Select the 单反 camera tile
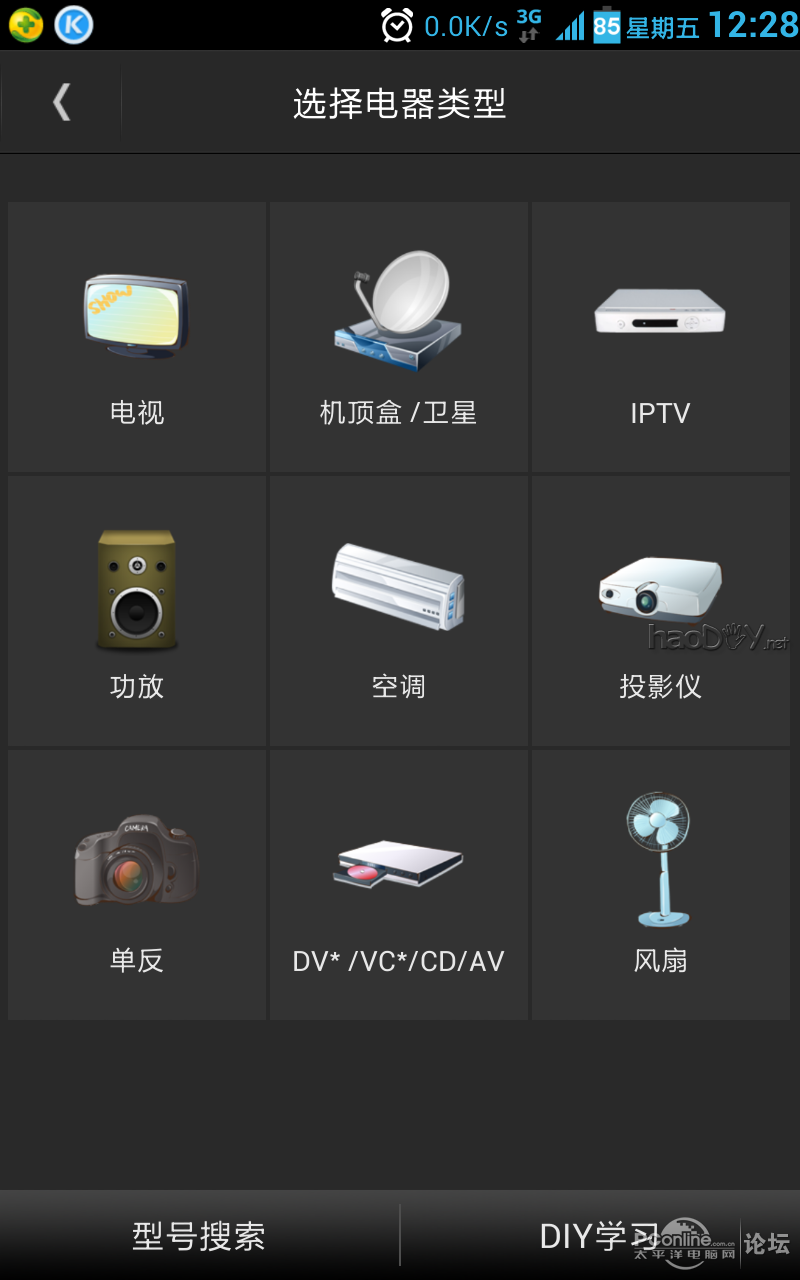This screenshot has width=800, height=1280. (x=137, y=885)
